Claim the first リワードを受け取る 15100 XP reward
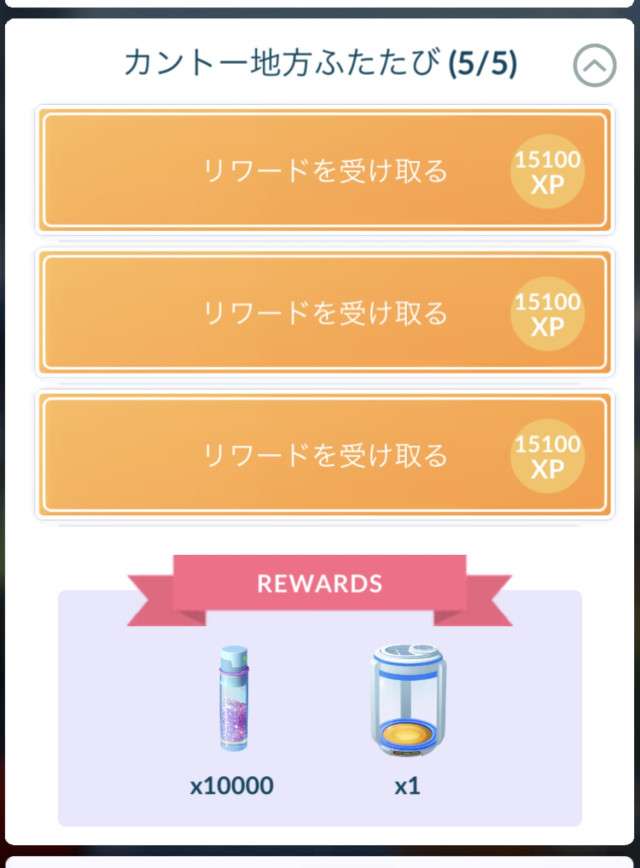 (x=325, y=171)
